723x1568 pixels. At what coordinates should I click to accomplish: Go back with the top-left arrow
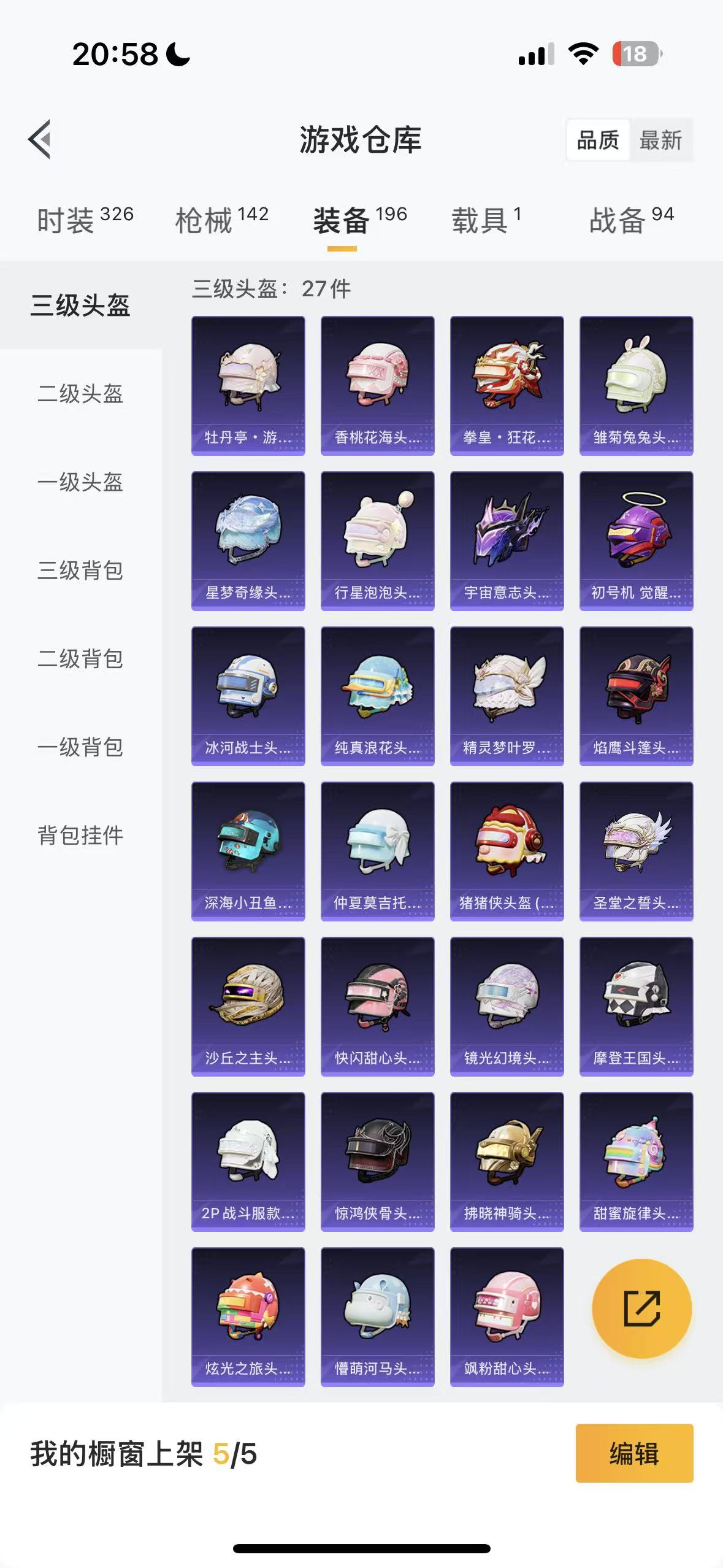(x=40, y=139)
